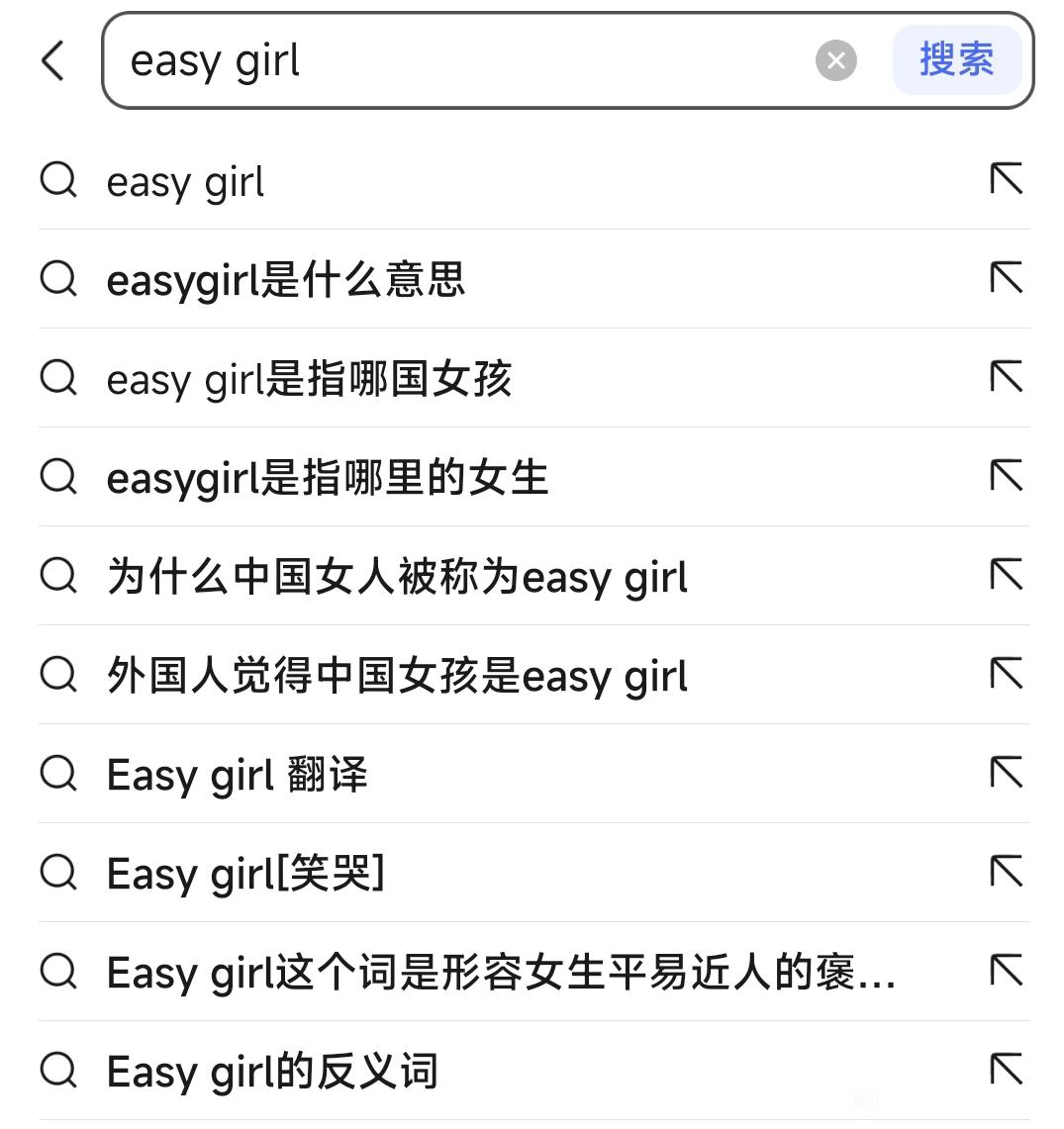Choose suggestion Easy girl的反义词
Viewport: 1064px width, 1129px height.
tap(272, 1071)
